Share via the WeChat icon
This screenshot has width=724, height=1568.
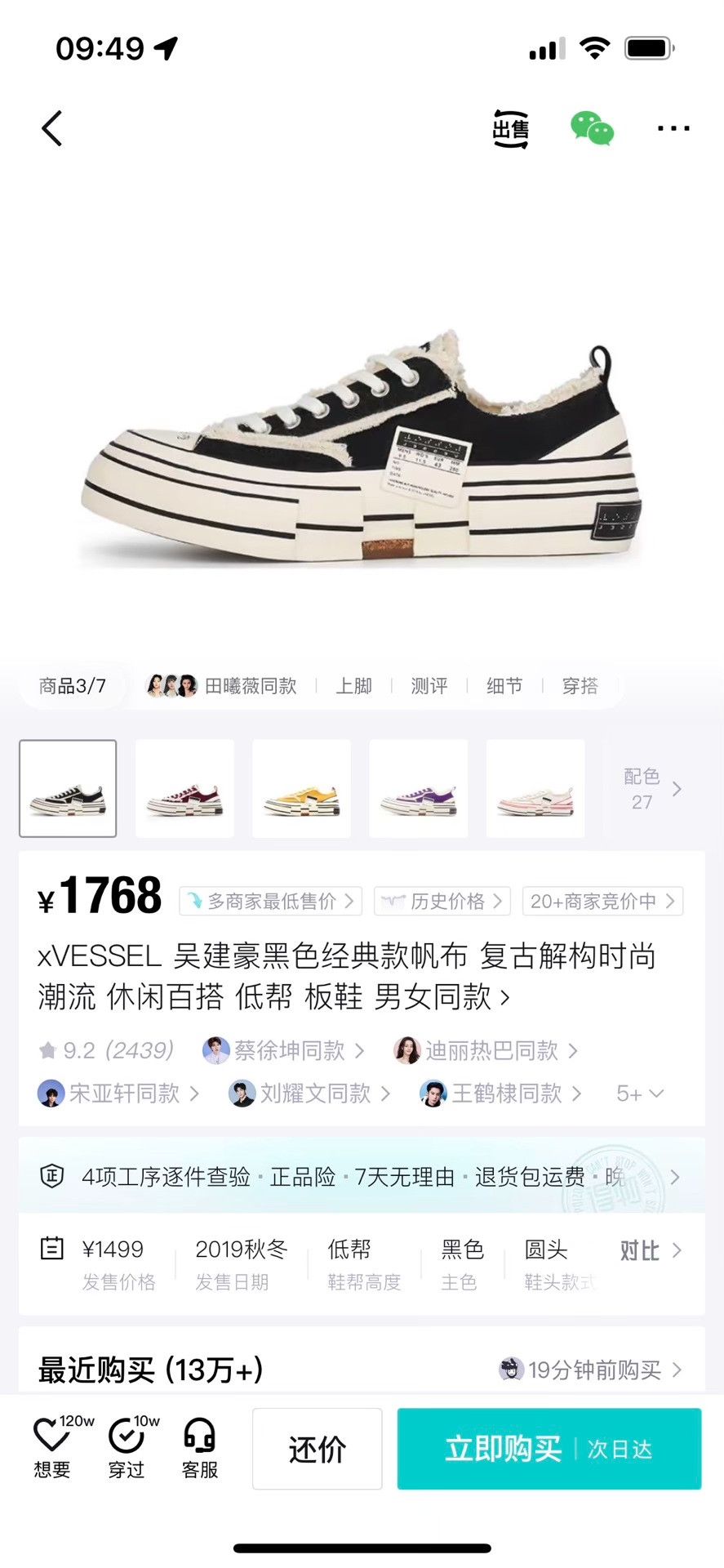pyautogui.click(x=592, y=129)
